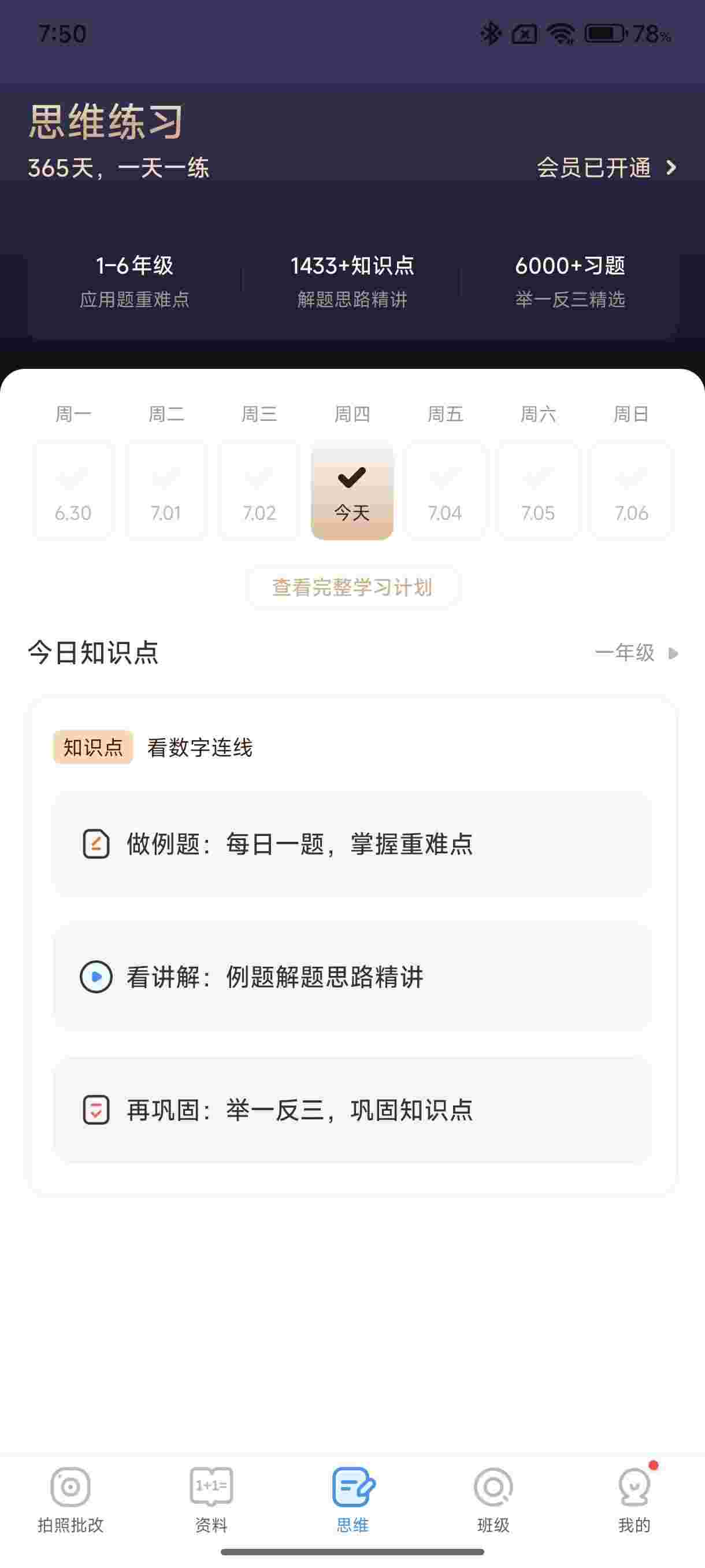This screenshot has height=1568, width=705.
Task: Open 看讲解 explanation video
Action: point(352,977)
